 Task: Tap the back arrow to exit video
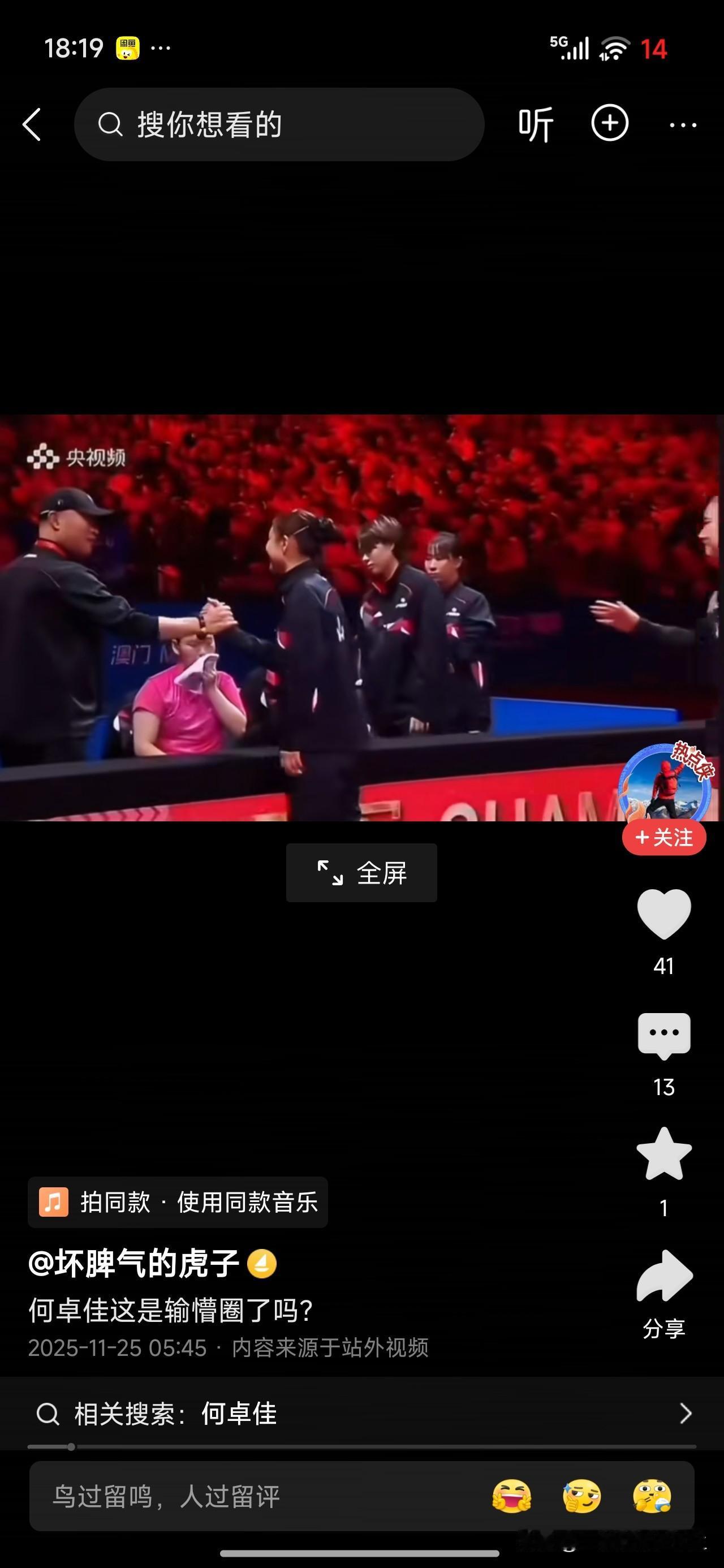(33, 123)
